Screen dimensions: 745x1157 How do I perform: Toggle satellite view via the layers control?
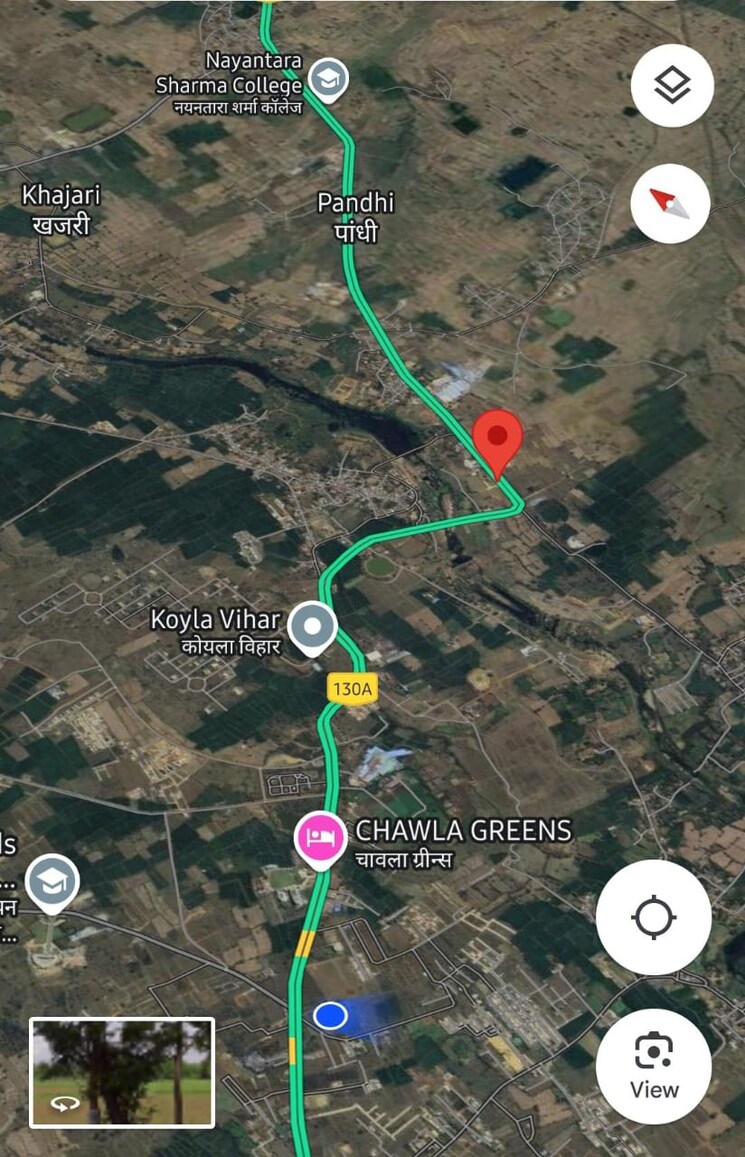[671, 85]
